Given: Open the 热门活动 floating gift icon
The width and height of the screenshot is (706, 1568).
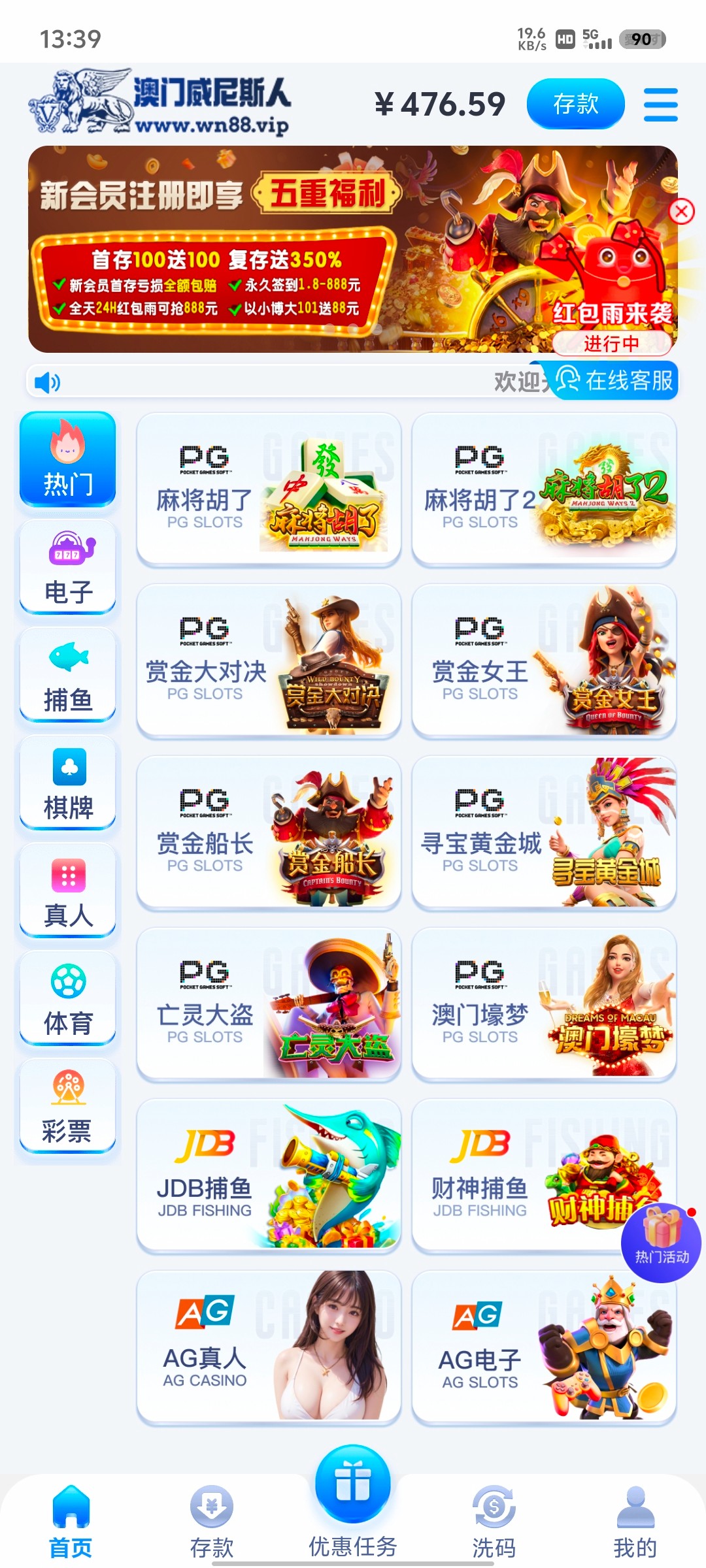Looking at the screenshot, I should pos(660,1241).
